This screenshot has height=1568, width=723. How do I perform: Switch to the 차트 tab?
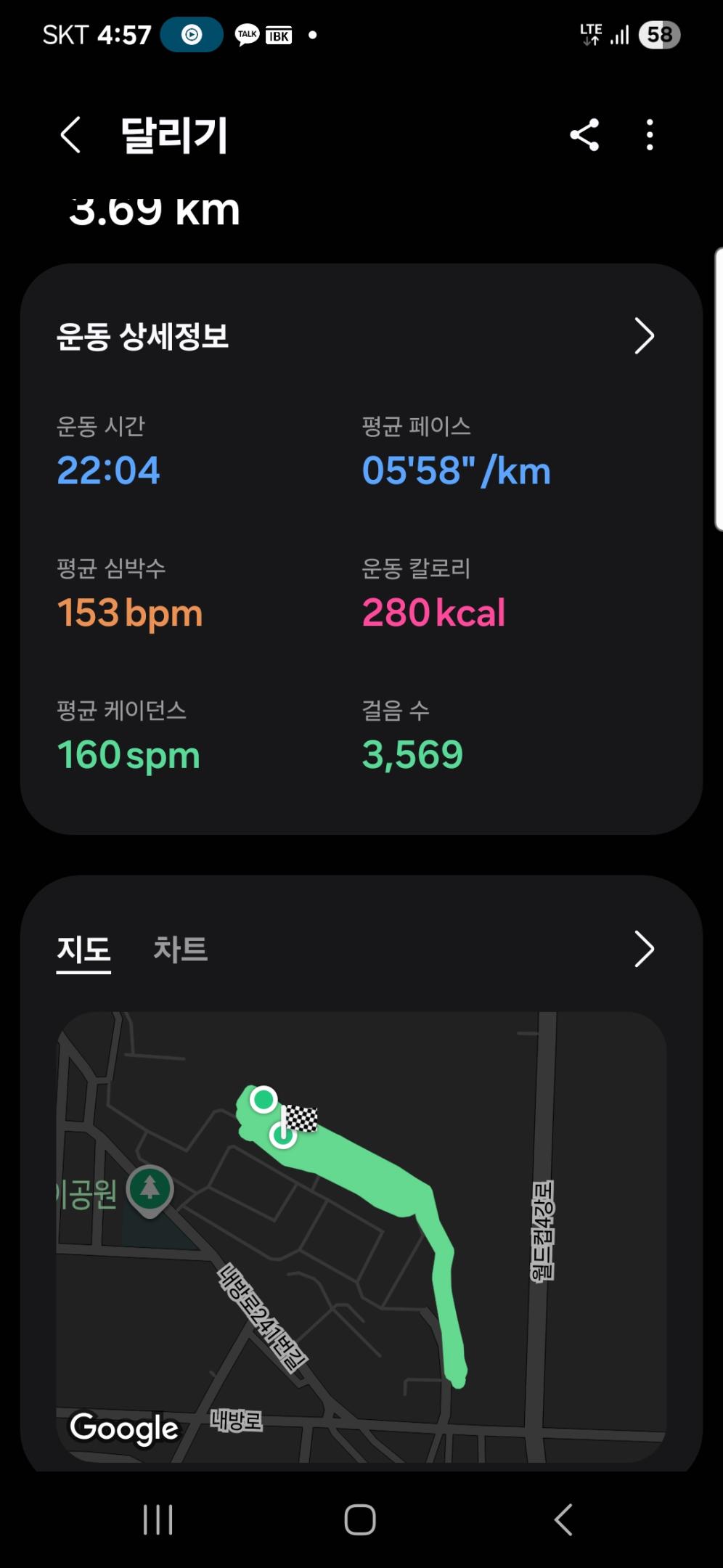[x=180, y=950]
